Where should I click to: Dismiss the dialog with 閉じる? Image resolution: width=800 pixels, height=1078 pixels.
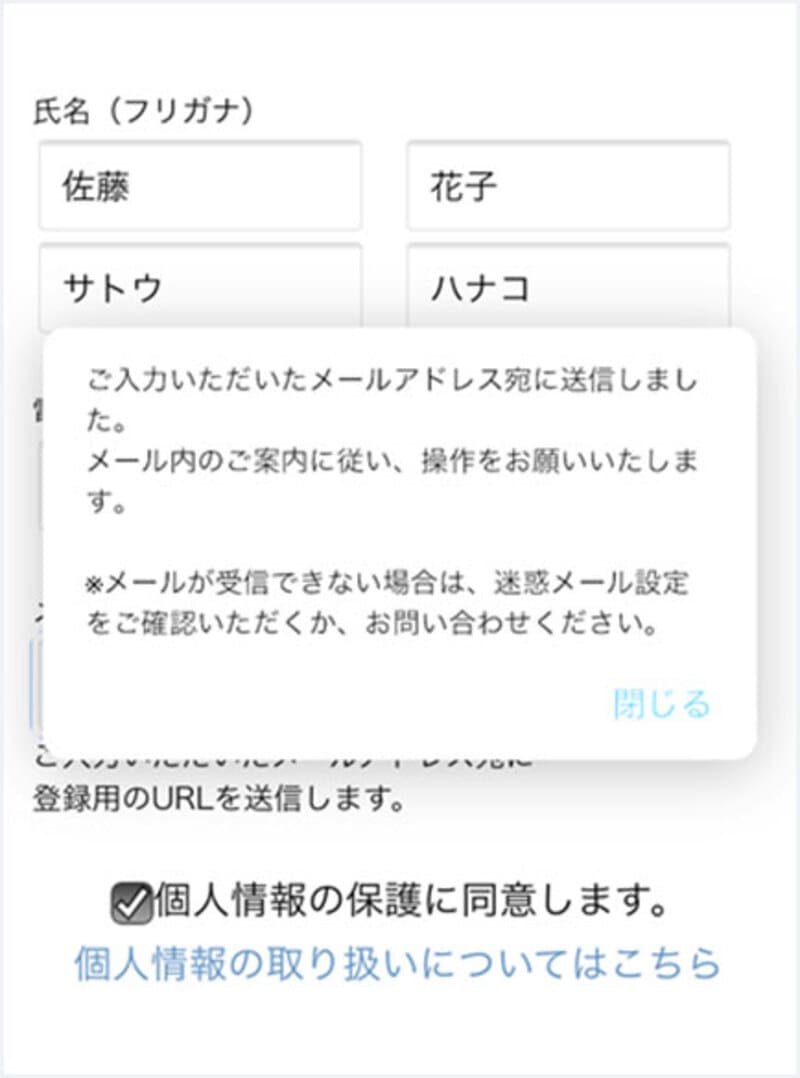click(661, 704)
